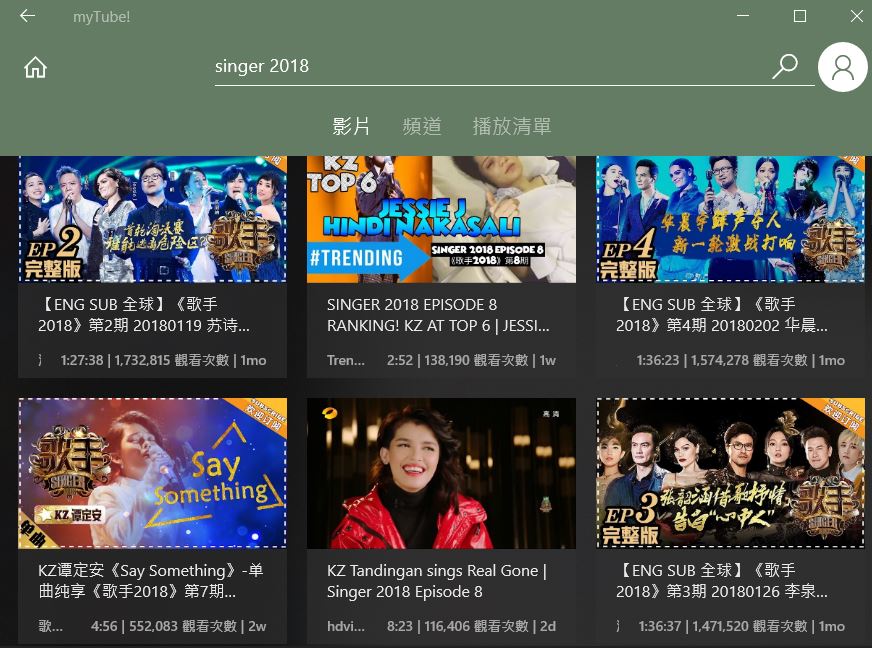Go back using the arrow in title bar

tap(27, 16)
